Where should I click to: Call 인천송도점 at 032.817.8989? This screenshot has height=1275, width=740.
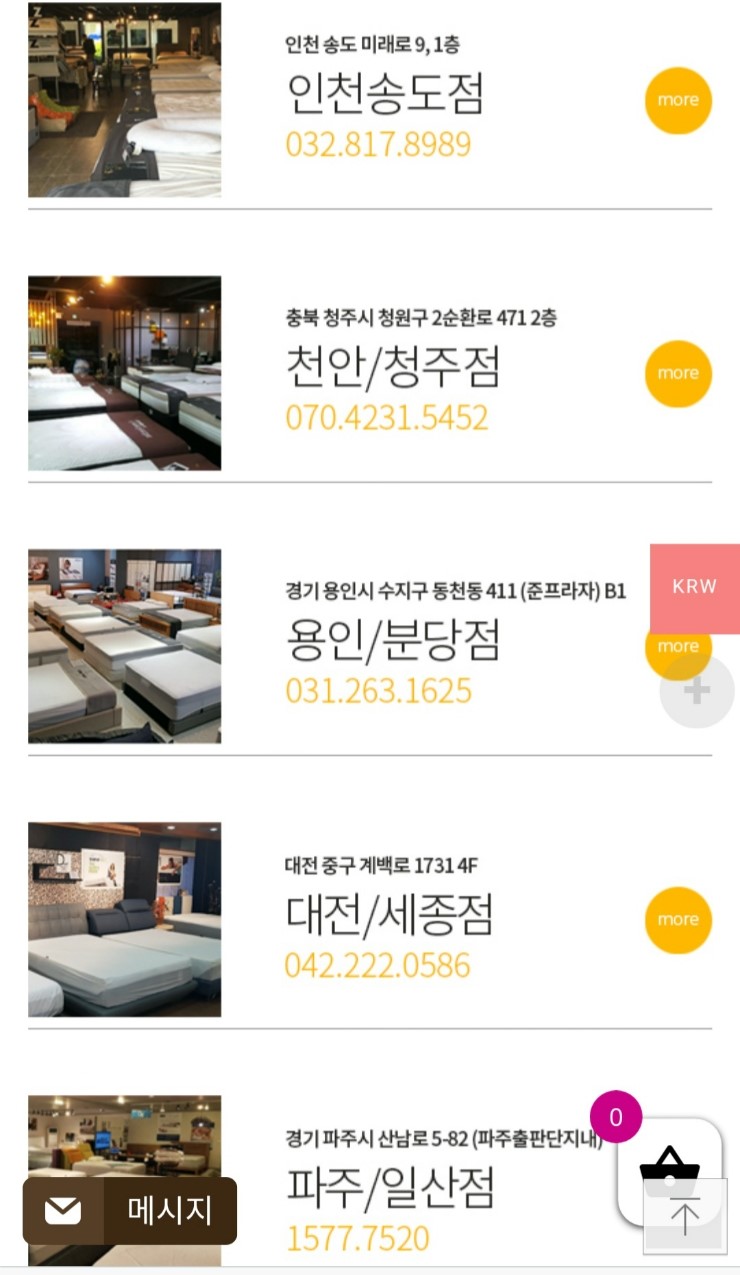[x=378, y=145]
